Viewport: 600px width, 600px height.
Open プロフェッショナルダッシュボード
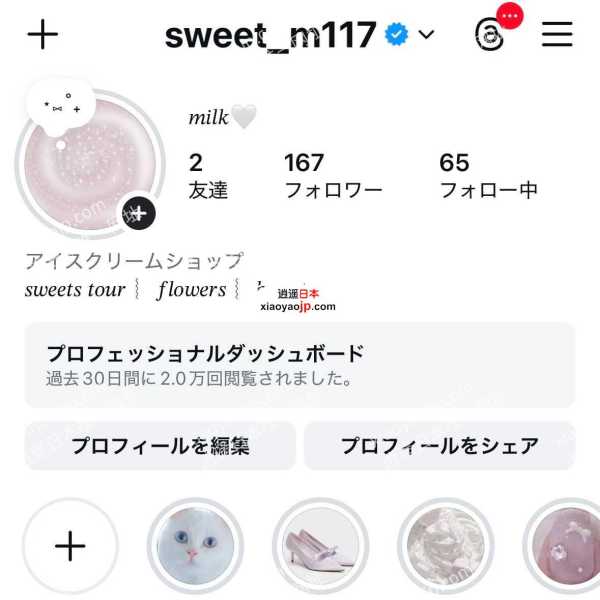click(x=300, y=365)
